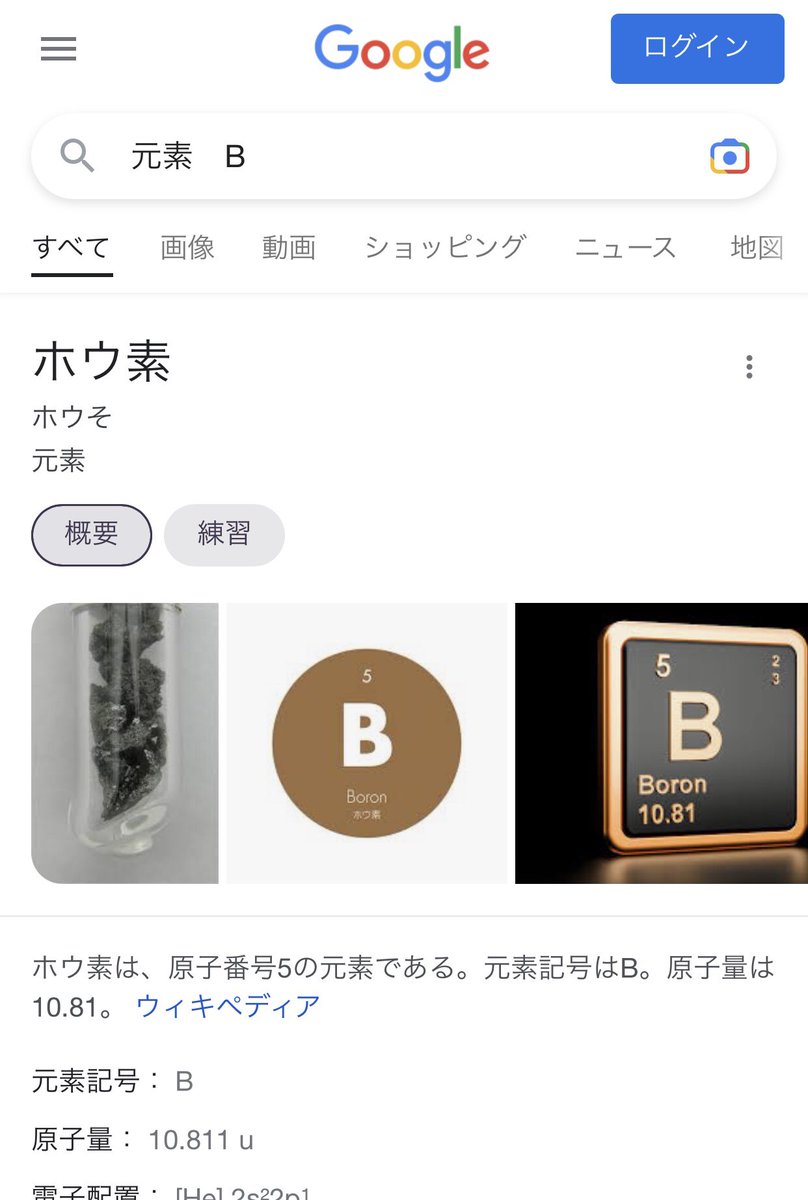
Task: Select the 概要 chip
Action: pos(92,535)
